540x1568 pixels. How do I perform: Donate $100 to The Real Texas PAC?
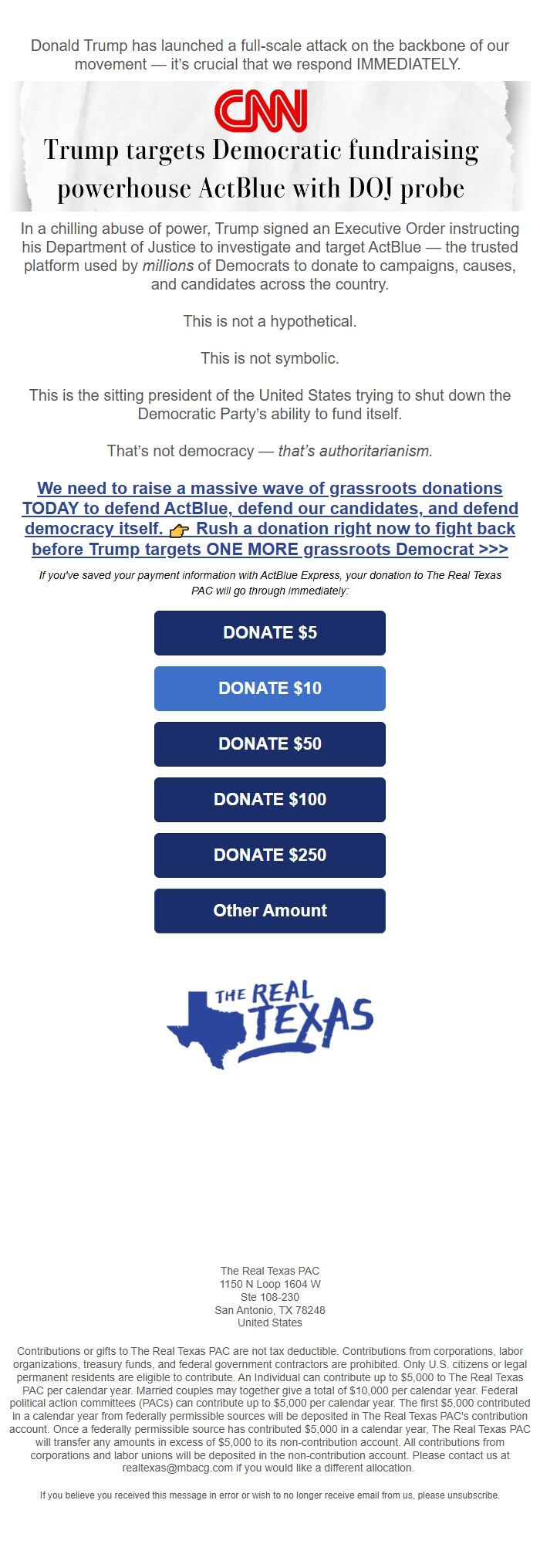(x=269, y=800)
